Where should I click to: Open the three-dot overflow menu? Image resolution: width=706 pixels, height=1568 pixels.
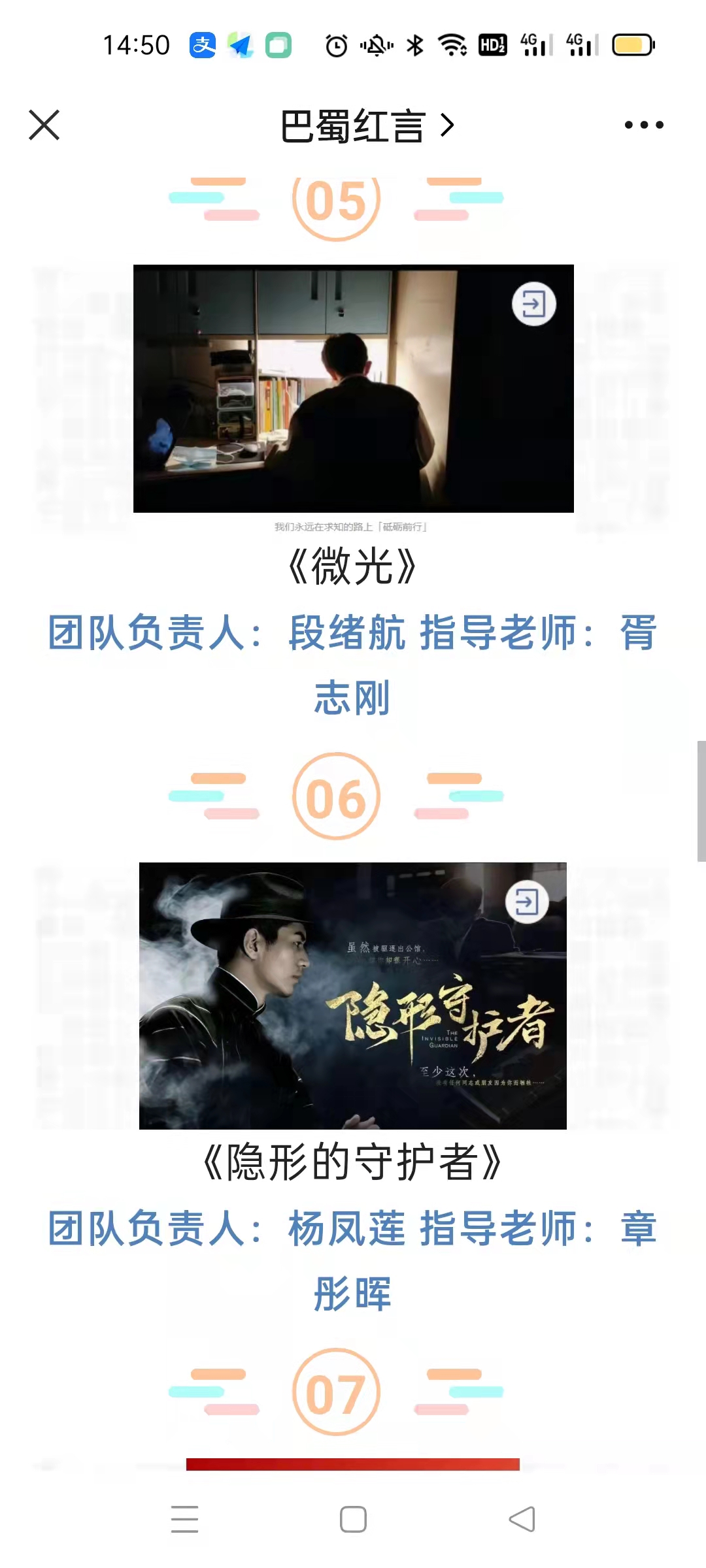coord(643,125)
